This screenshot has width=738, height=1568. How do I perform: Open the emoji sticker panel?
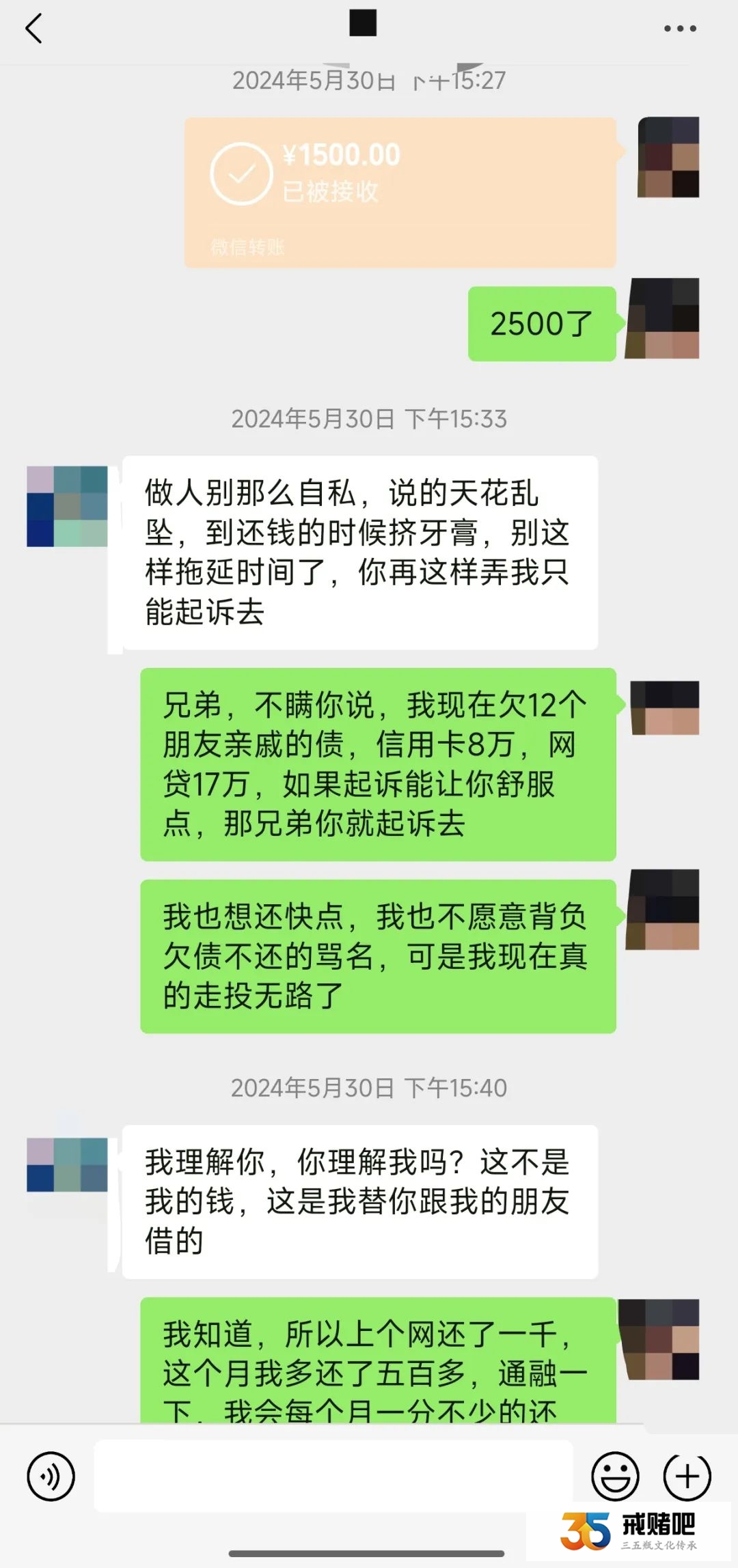[615, 1476]
